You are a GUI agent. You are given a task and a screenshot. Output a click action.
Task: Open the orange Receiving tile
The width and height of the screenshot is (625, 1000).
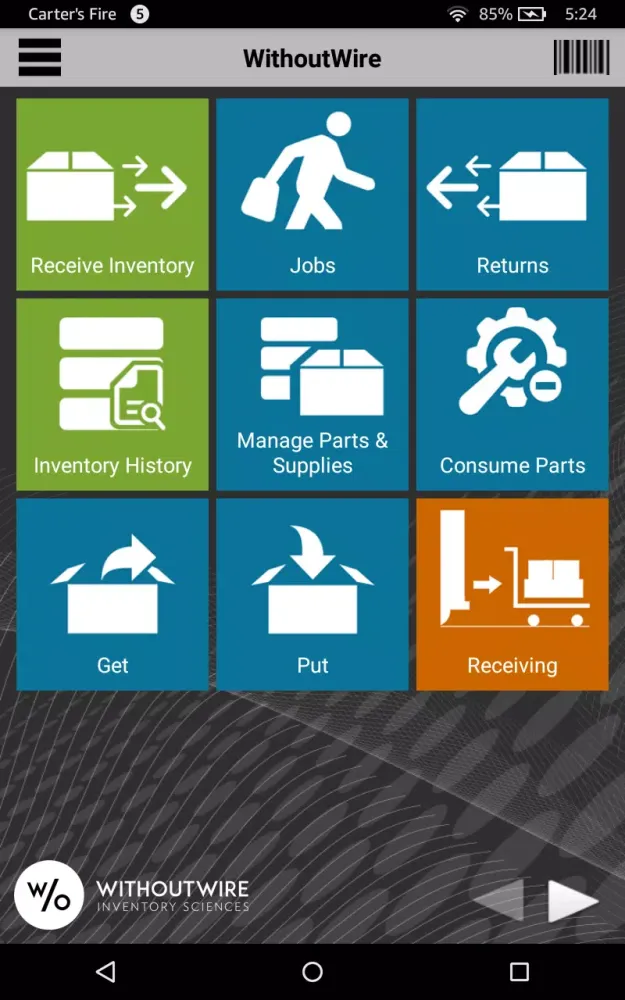pos(512,594)
